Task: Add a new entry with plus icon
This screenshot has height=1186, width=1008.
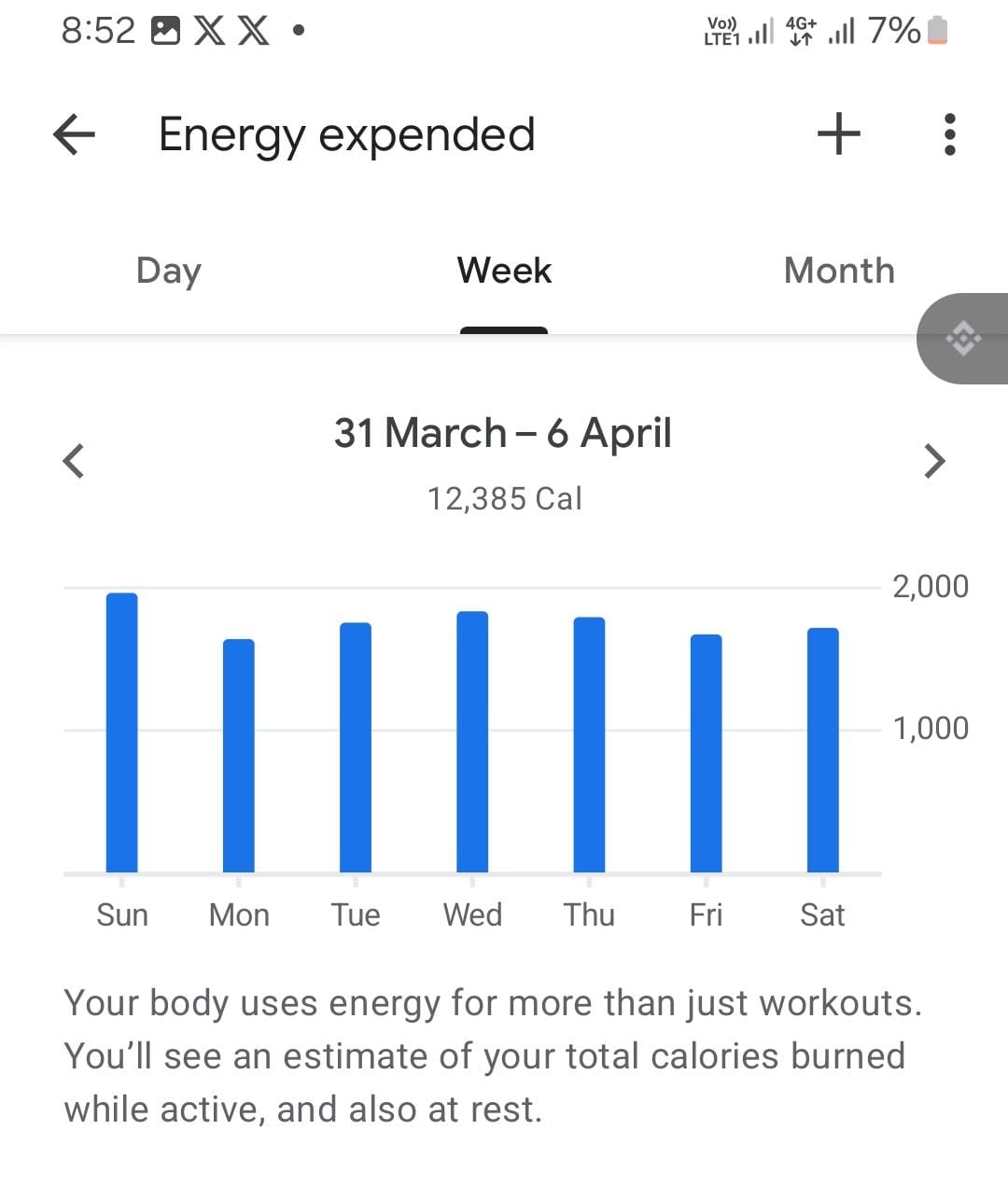Action: point(838,134)
